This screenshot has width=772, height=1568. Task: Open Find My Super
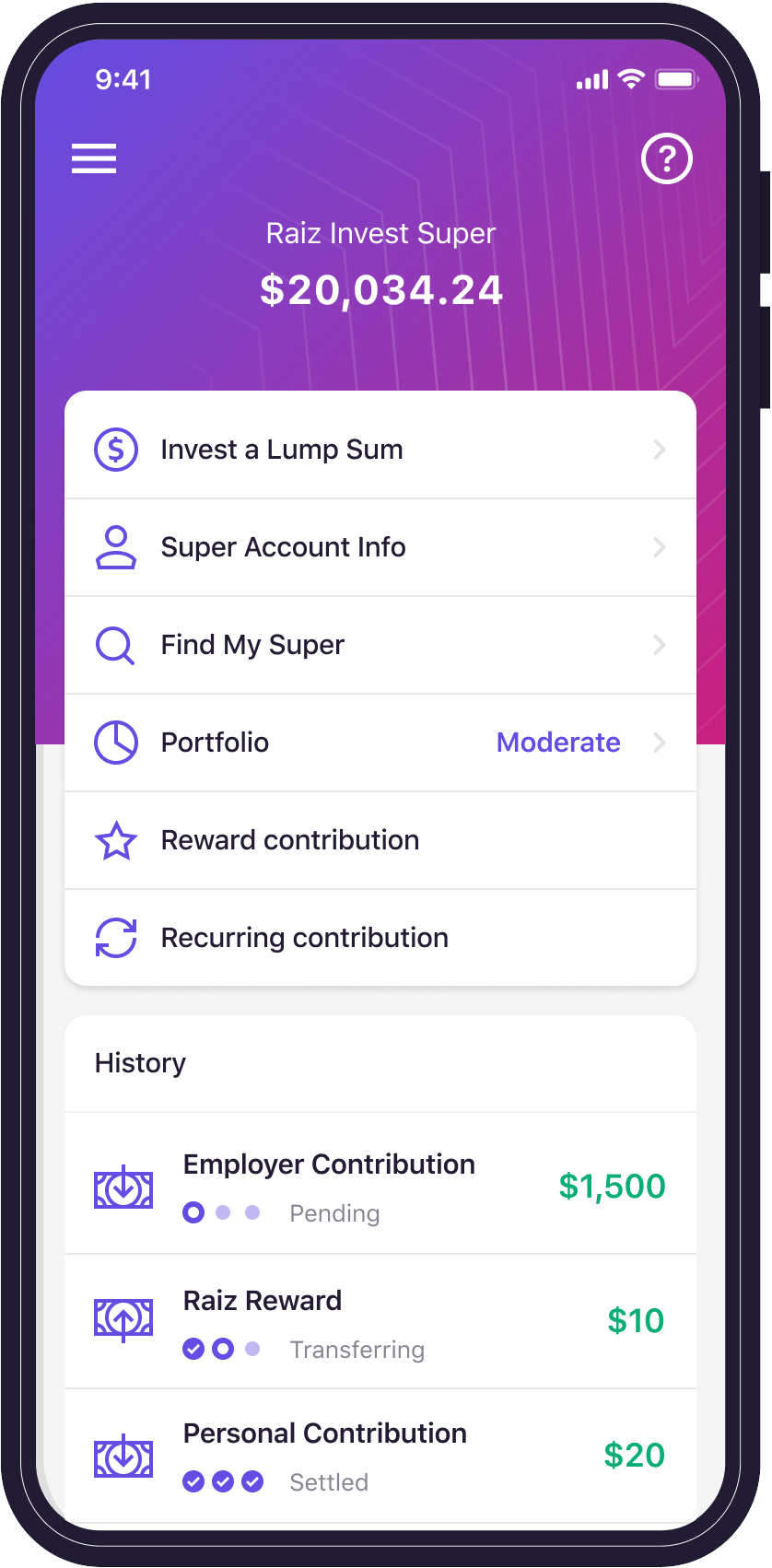[380, 645]
